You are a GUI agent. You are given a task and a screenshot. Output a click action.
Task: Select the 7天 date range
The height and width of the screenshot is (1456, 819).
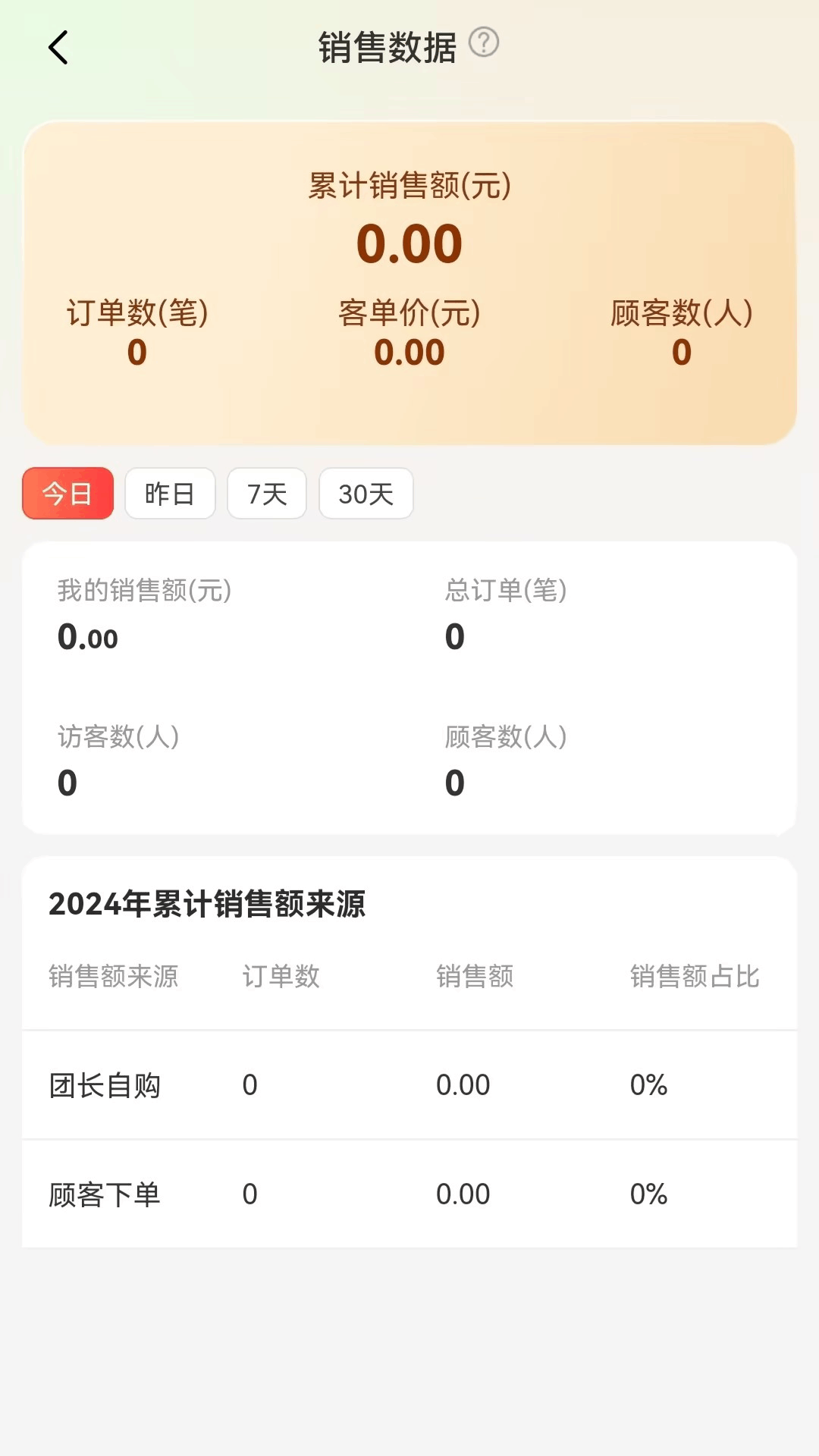(267, 493)
